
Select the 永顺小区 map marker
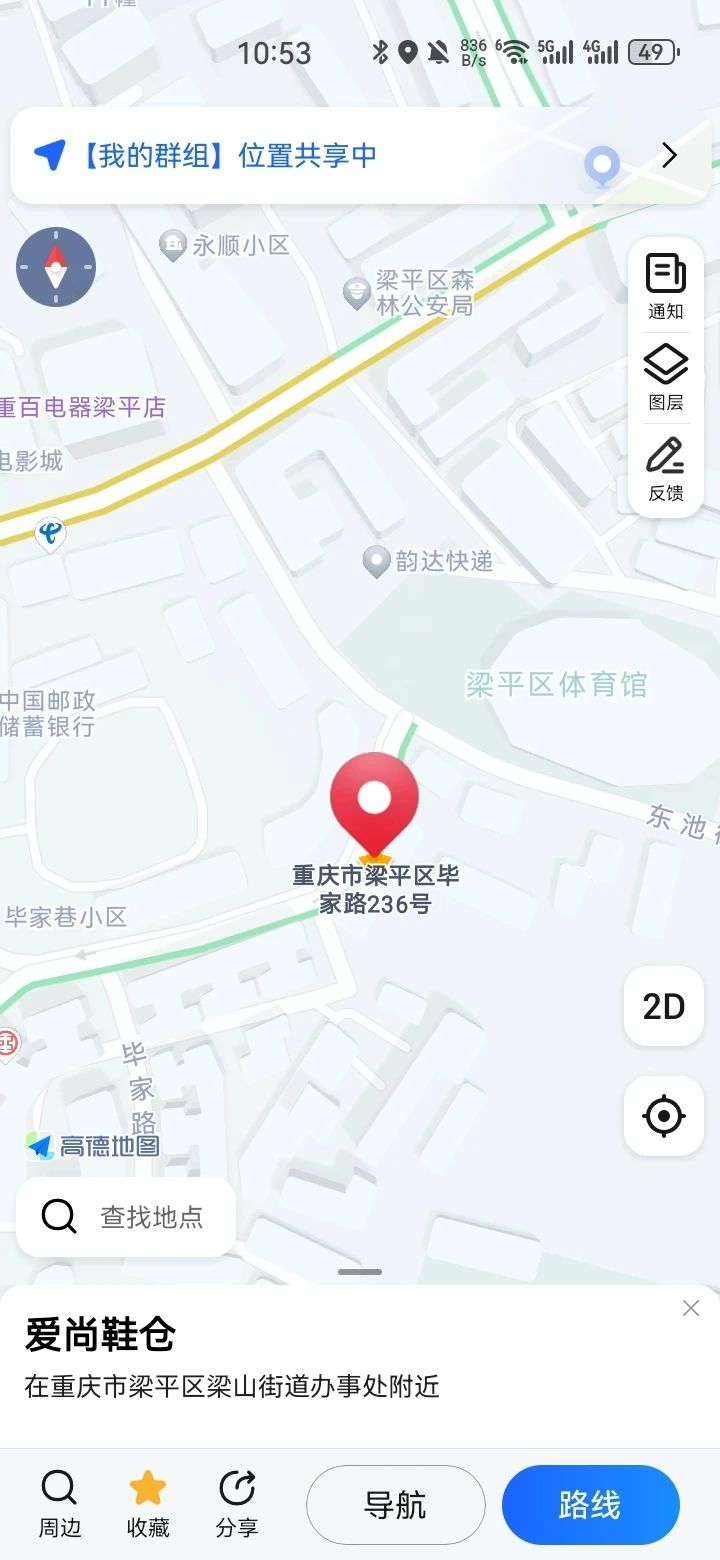pyautogui.click(x=174, y=245)
